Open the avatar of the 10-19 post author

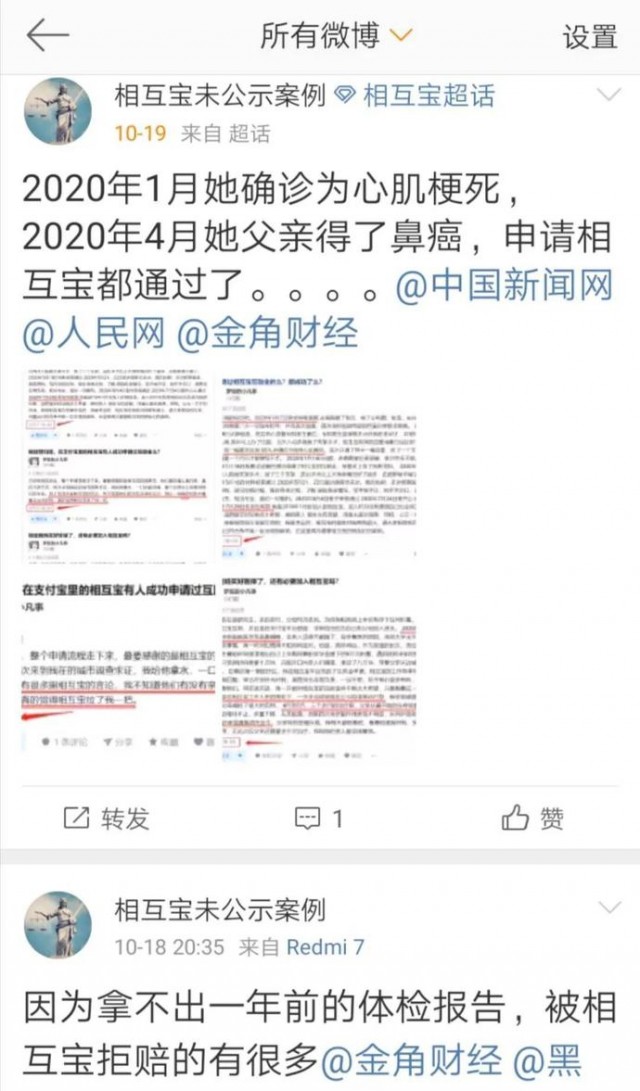[58, 111]
